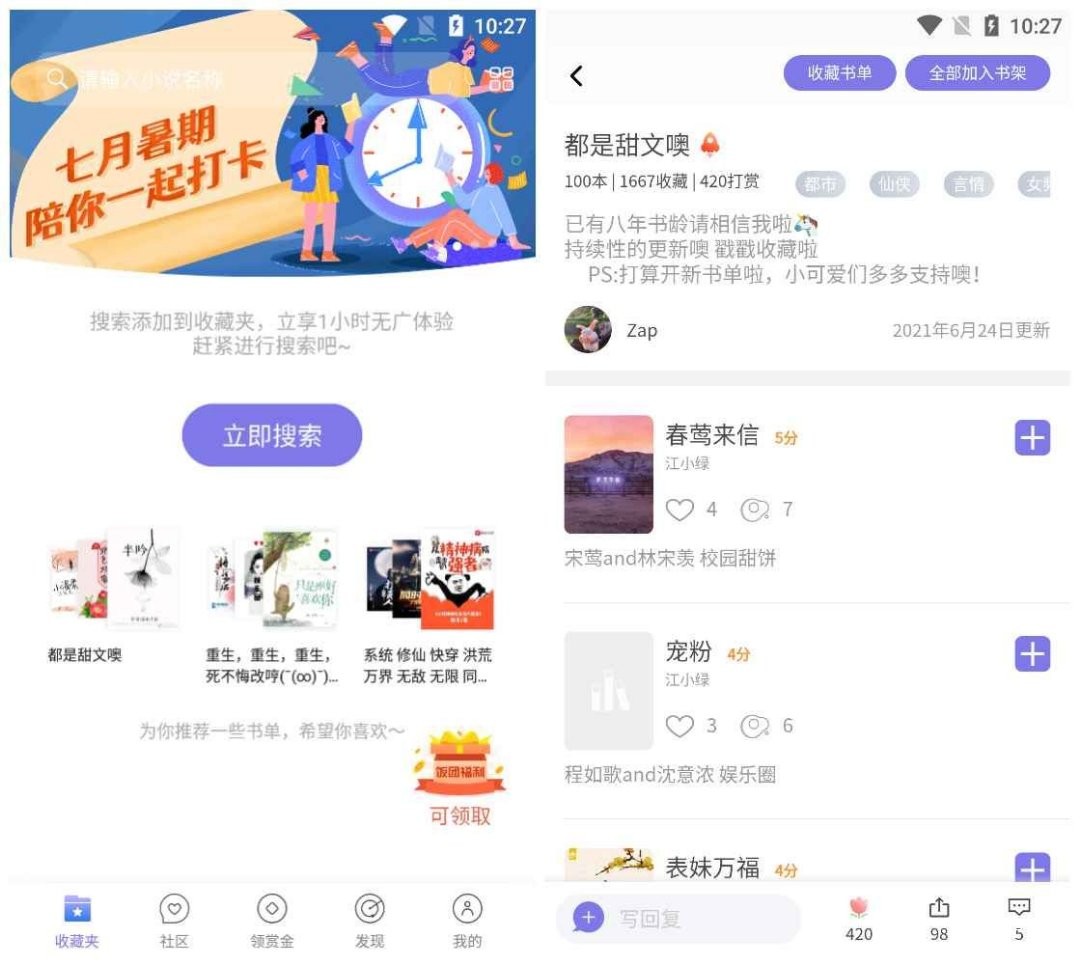The image size is (1080, 964).
Task: Tap 全部加入书架 button
Action: pos(977,74)
